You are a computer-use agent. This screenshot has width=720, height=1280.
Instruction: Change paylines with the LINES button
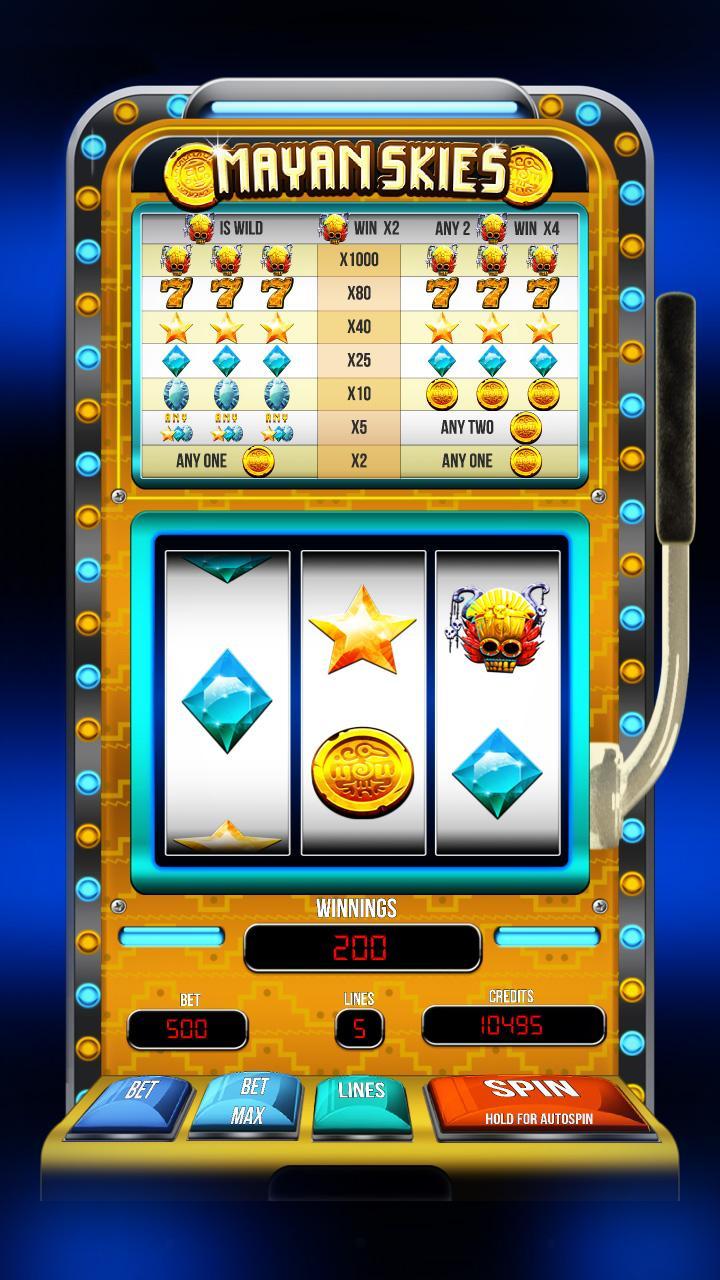361,1102
